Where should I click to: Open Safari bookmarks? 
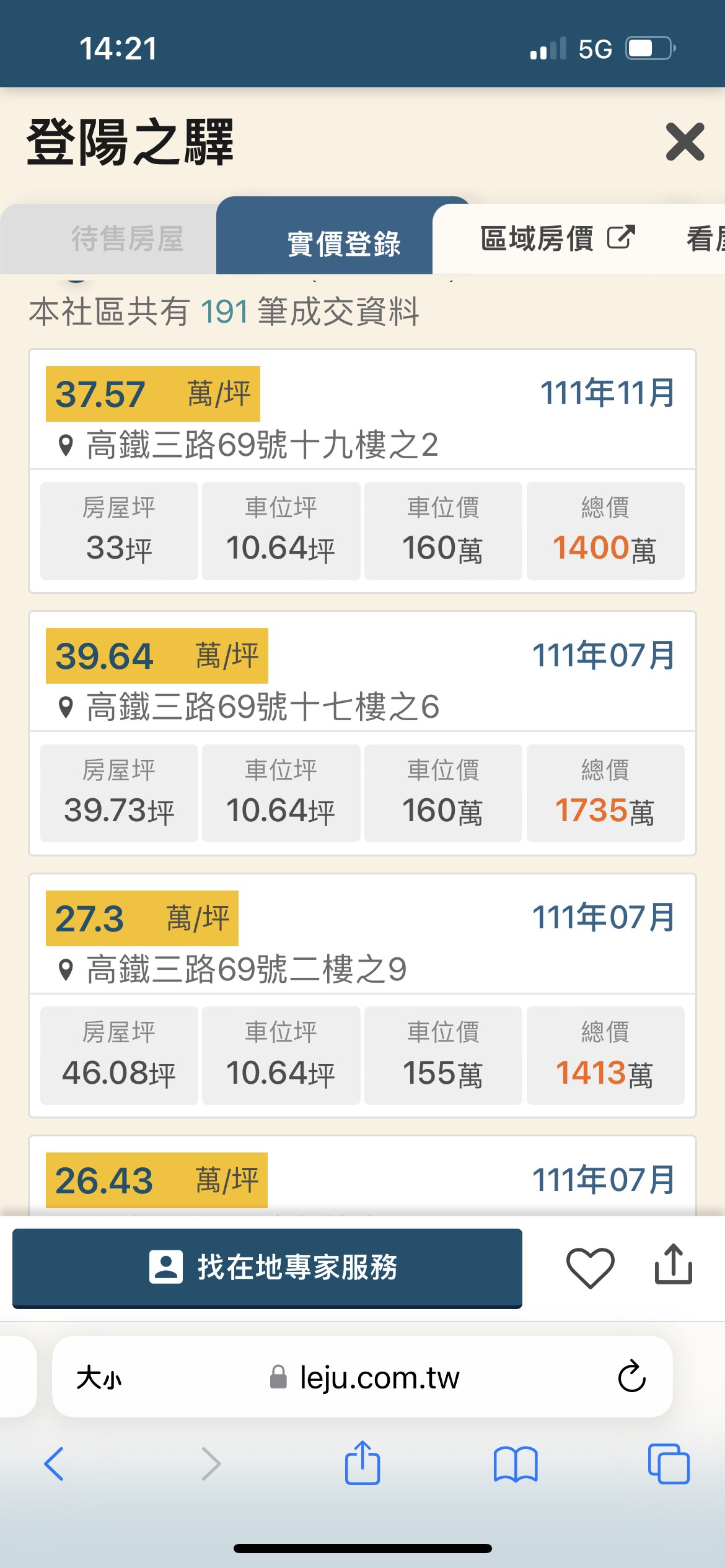coord(516,1464)
